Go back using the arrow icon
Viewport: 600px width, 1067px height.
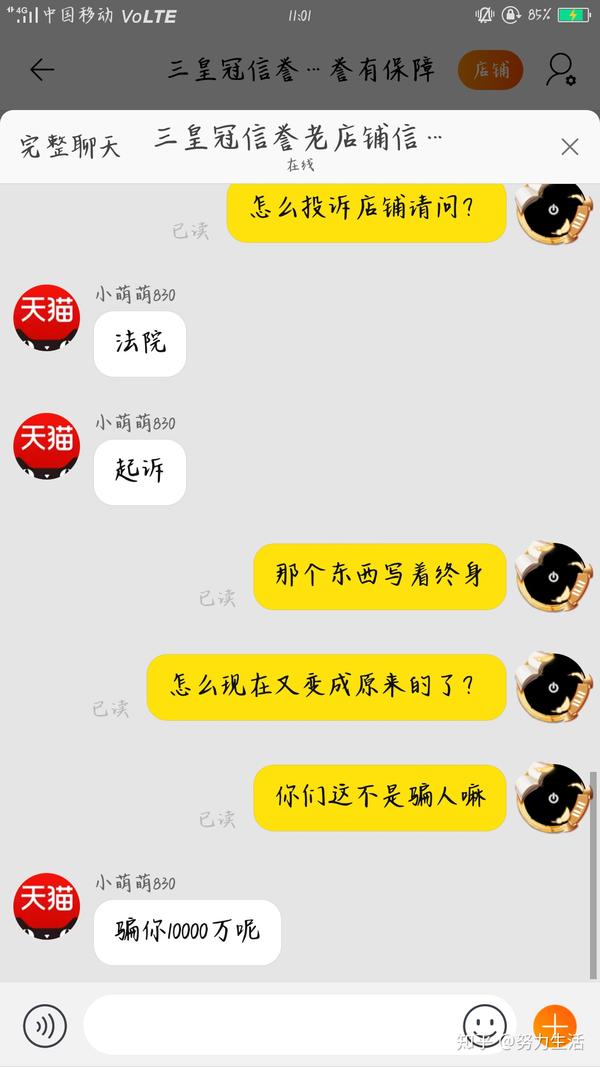(x=42, y=69)
